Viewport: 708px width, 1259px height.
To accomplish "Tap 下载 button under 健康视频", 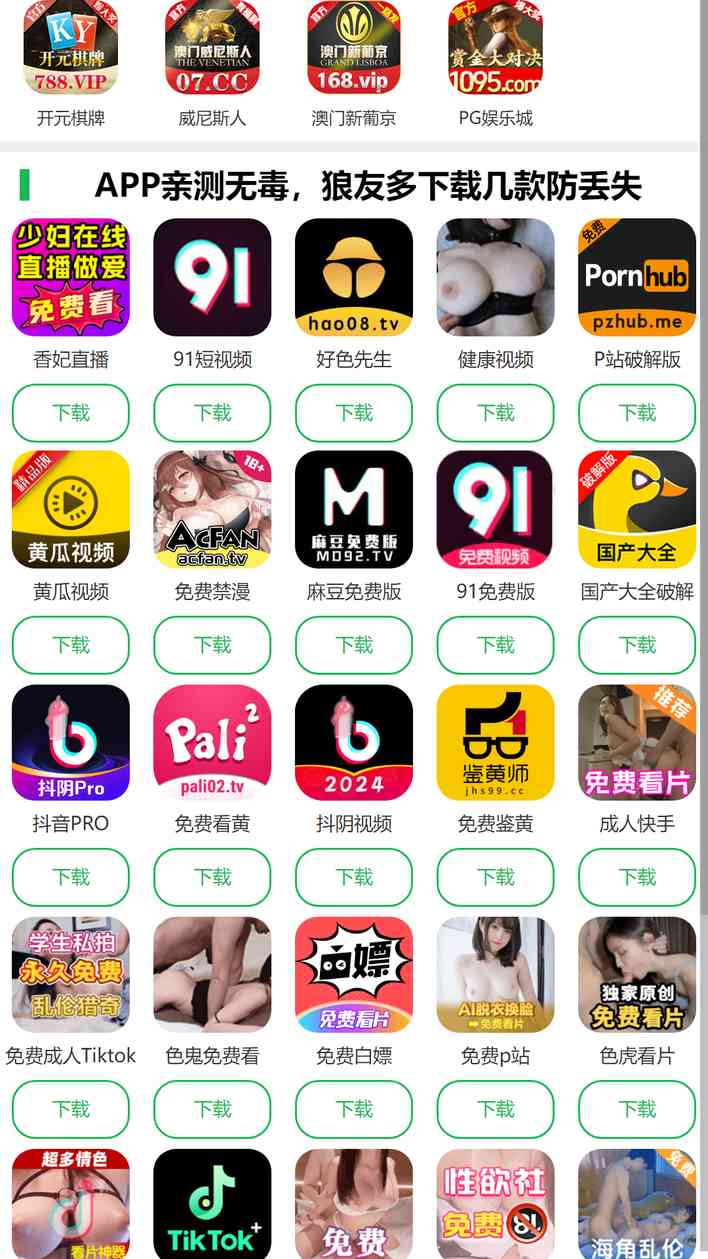I will coord(496,413).
